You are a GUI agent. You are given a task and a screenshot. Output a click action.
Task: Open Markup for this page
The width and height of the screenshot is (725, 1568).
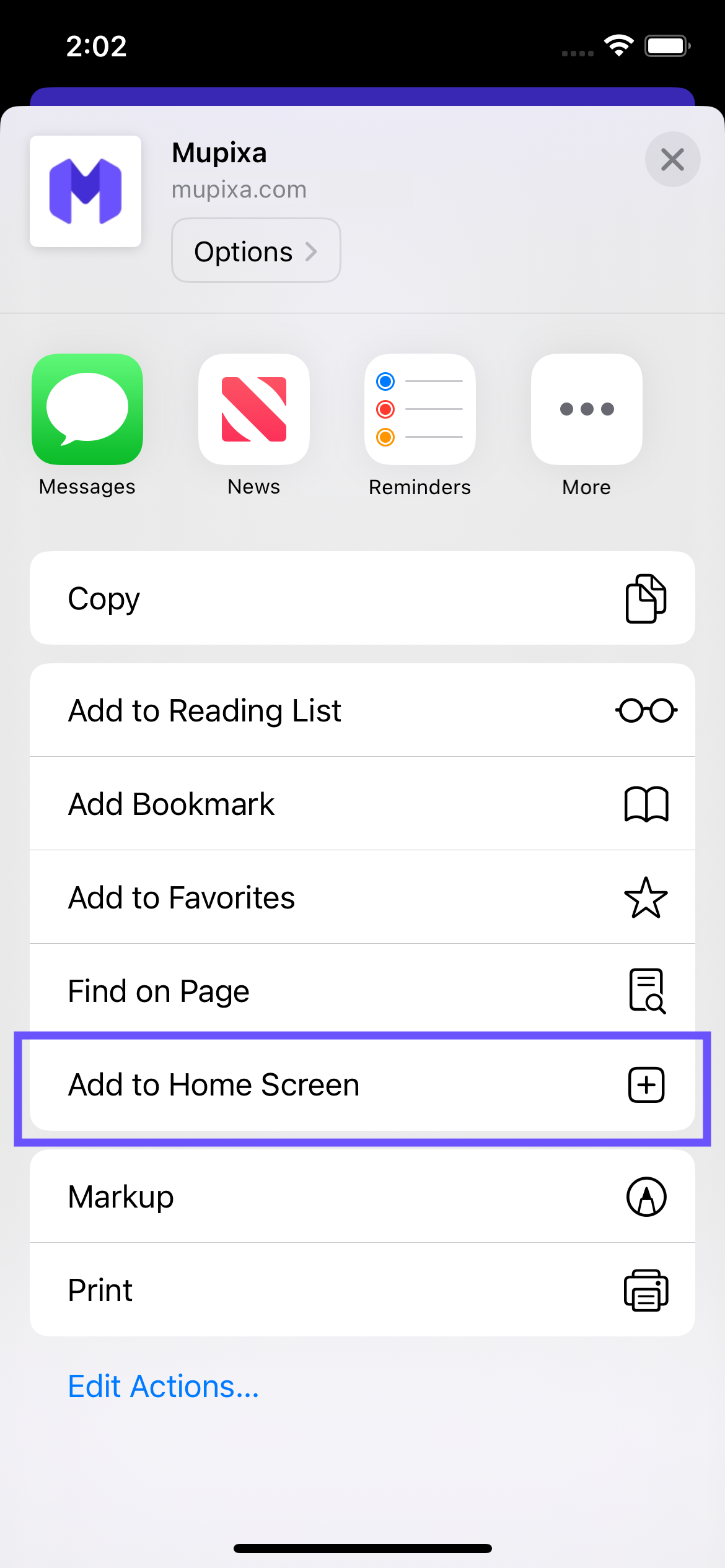coord(362,1196)
